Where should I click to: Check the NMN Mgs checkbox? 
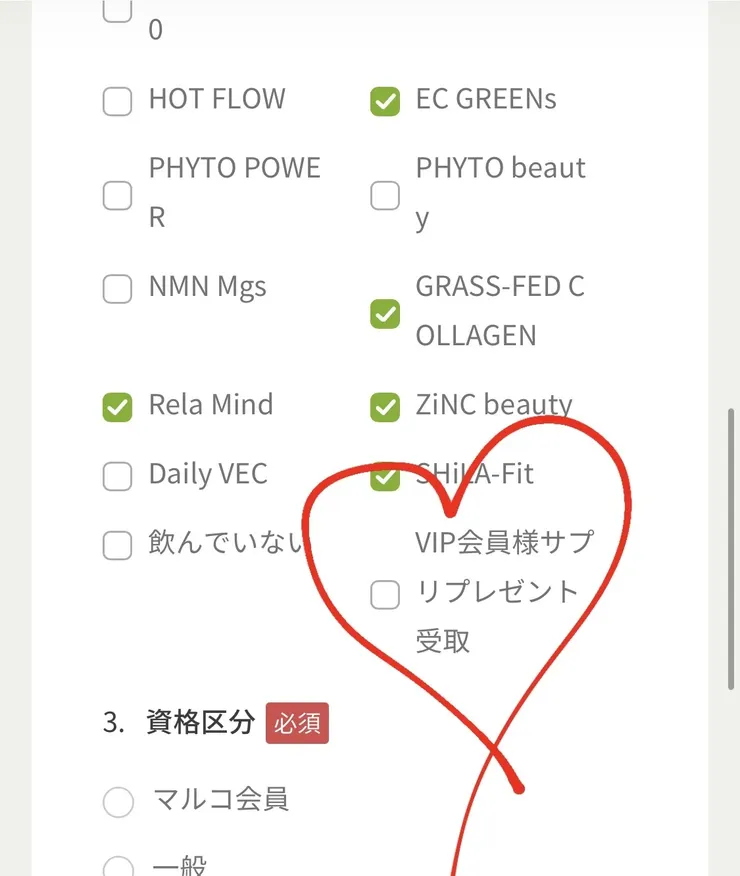click(117, 289)
